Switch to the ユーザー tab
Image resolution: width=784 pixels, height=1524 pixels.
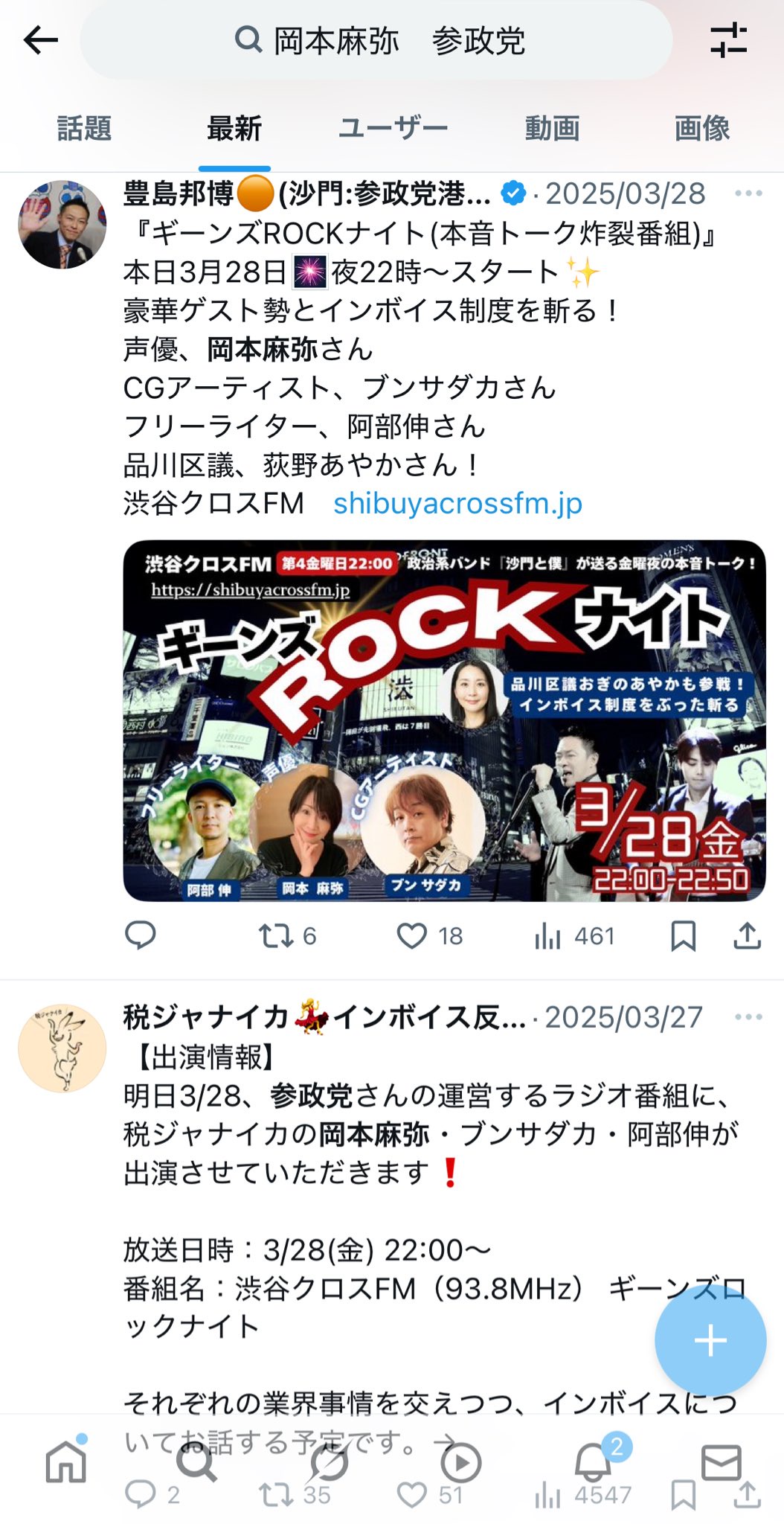click(393, 129)
